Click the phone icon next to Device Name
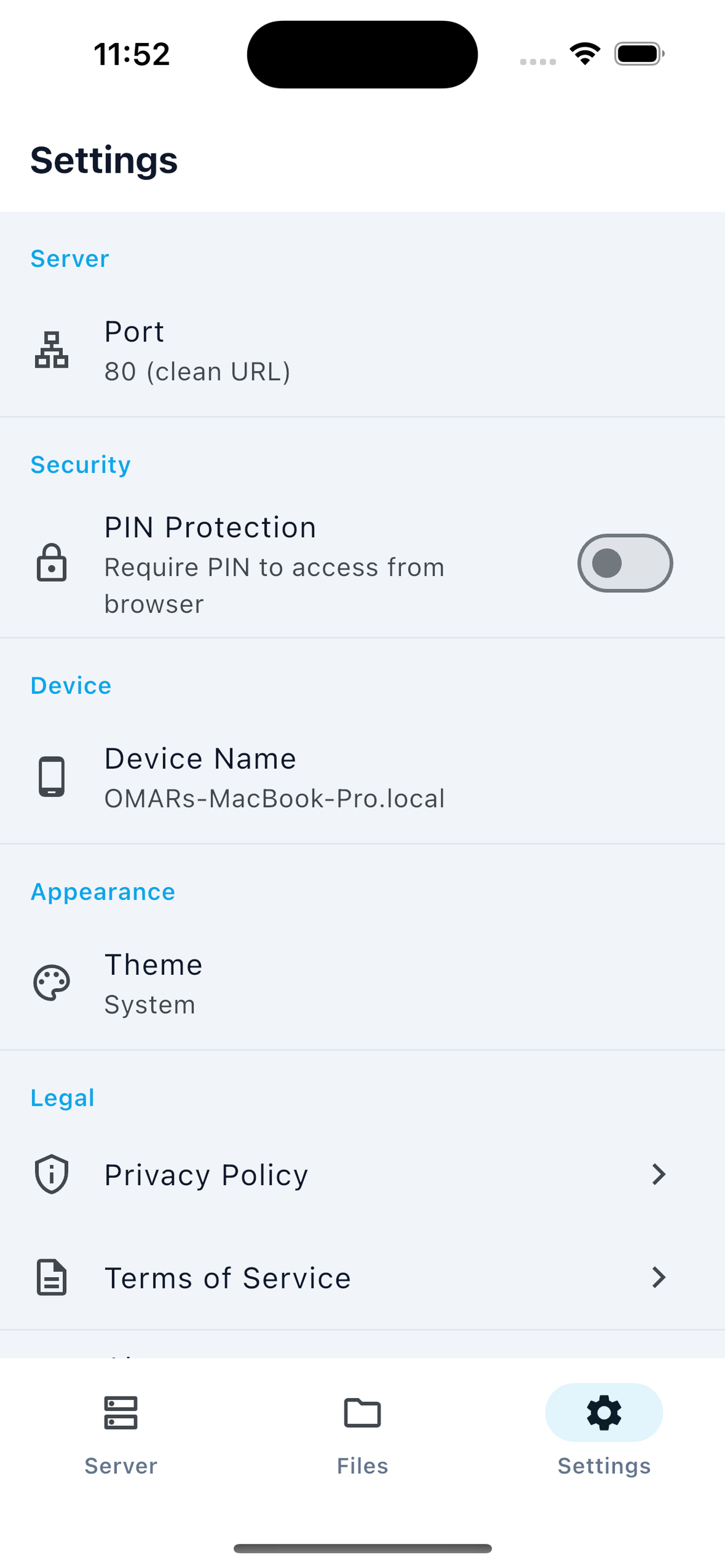725x1568 pixels. tap(52, 776)
